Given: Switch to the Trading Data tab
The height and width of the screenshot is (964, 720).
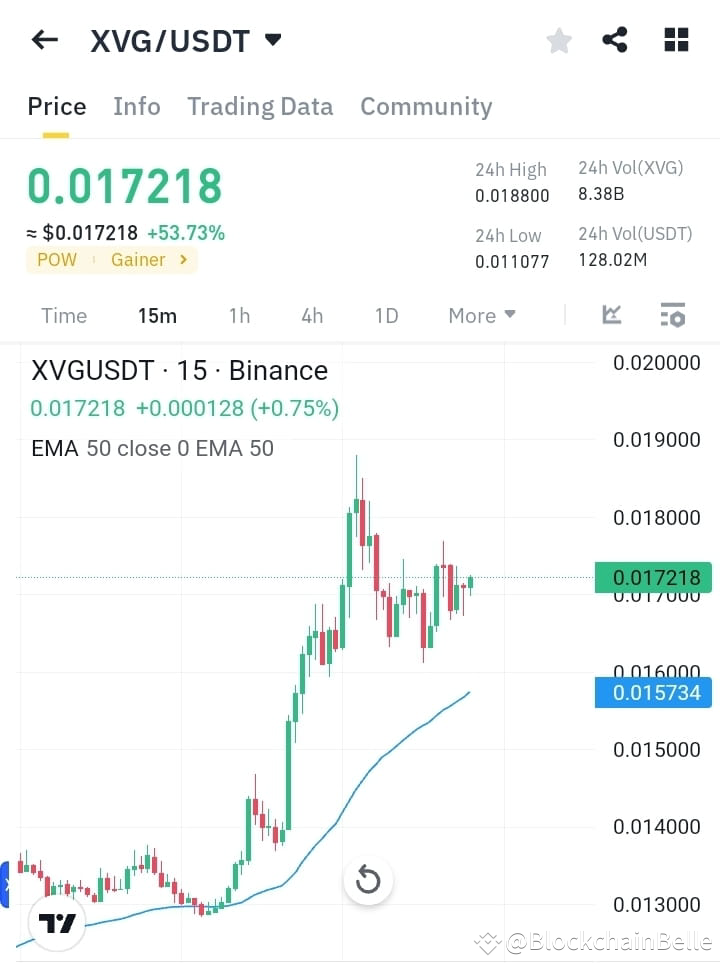Looking at the screenshot, I should click(x=260, y=106).
